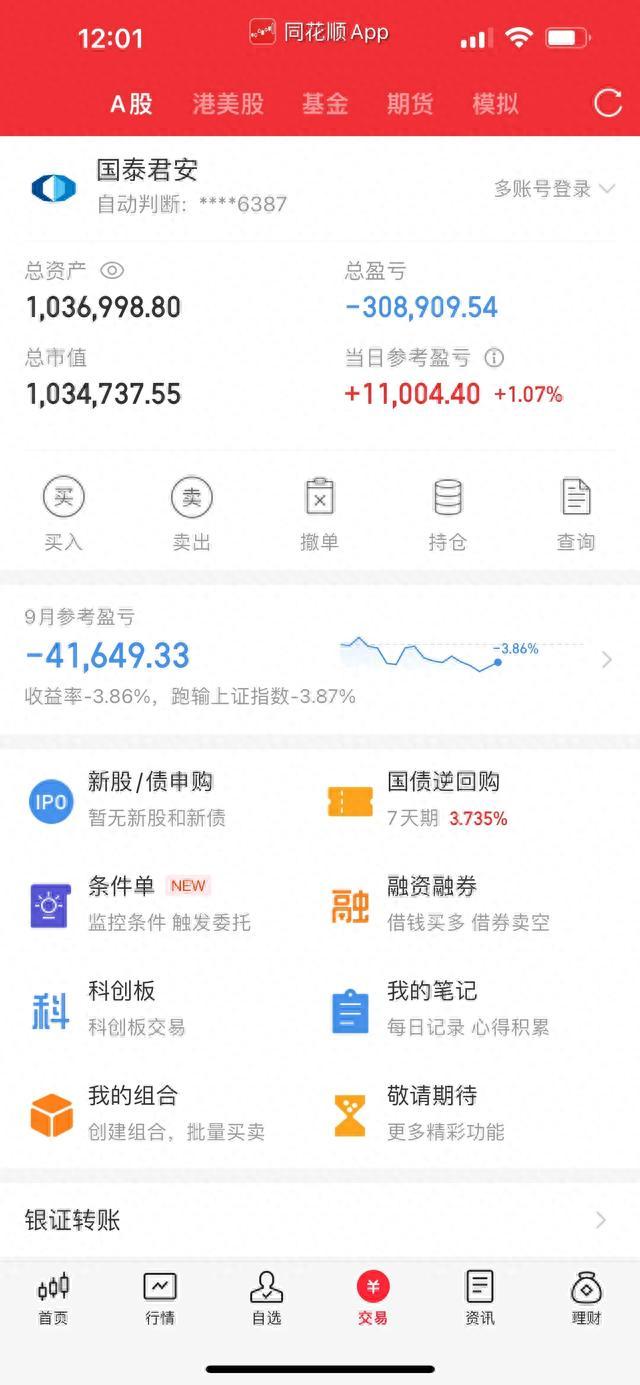Screen dimensions: 640x1385
Task: Open the 期货 tab
Action: coord(411,104)
